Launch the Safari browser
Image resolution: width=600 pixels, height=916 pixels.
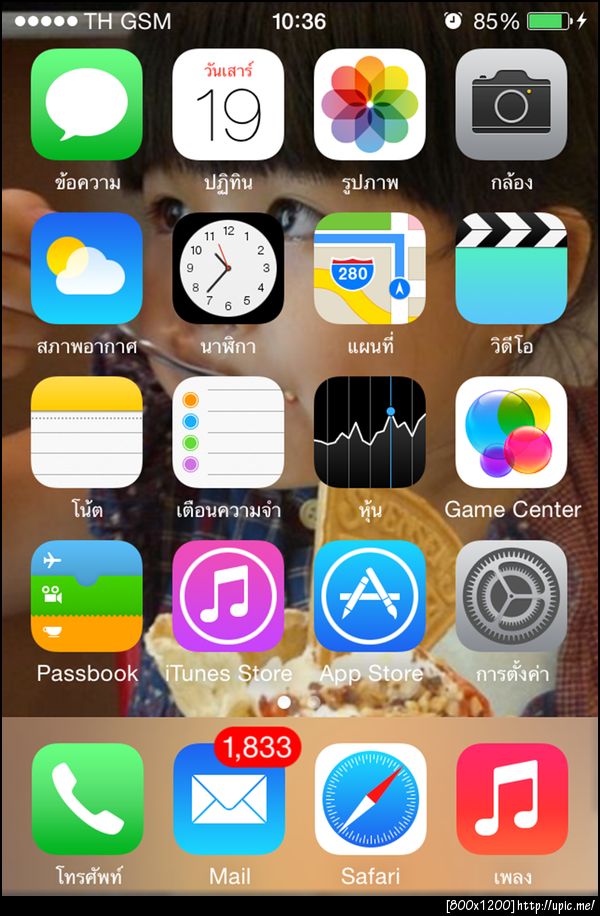tap(370, 798)
